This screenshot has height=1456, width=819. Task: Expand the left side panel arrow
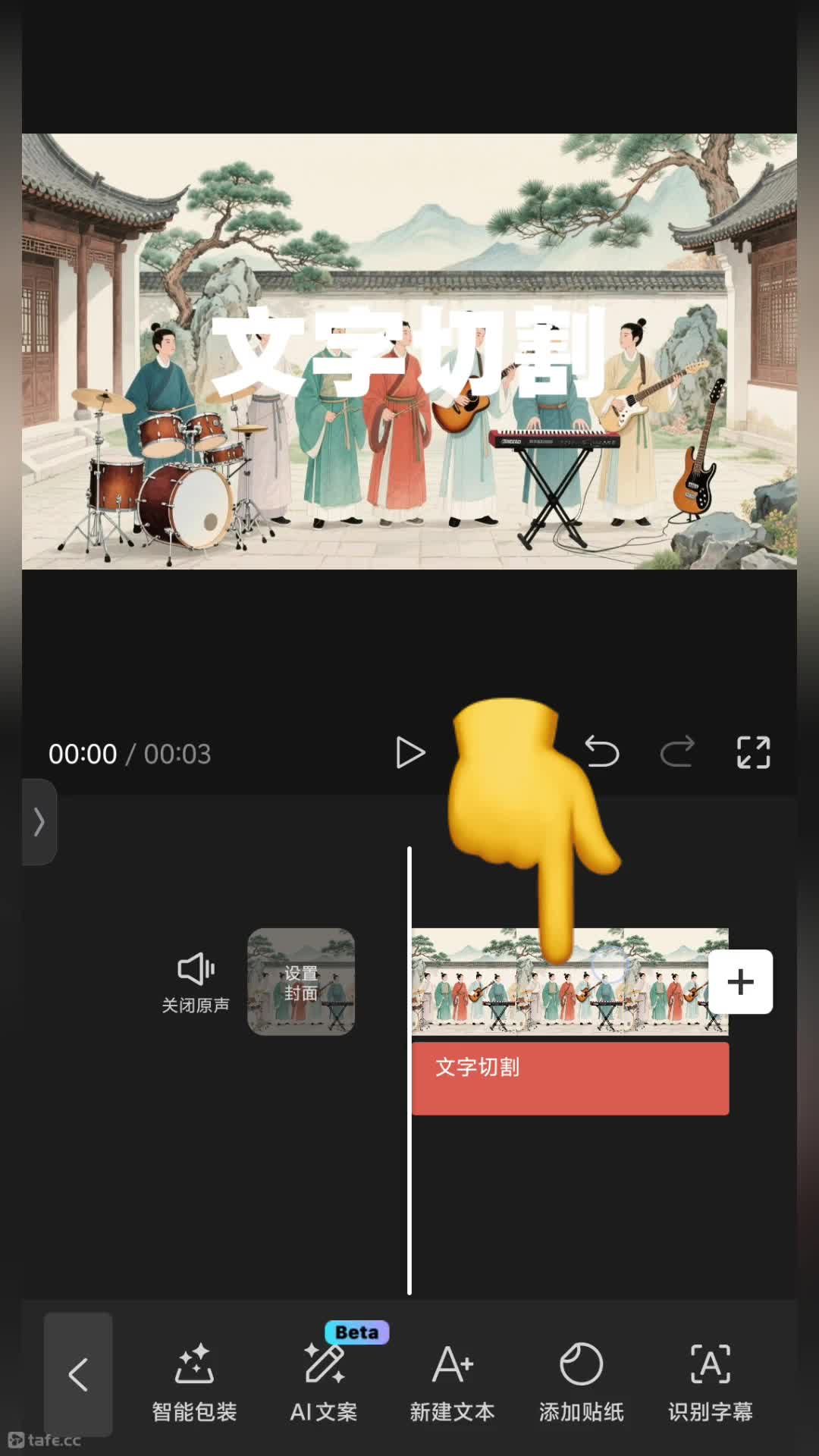tap(39, 822)
